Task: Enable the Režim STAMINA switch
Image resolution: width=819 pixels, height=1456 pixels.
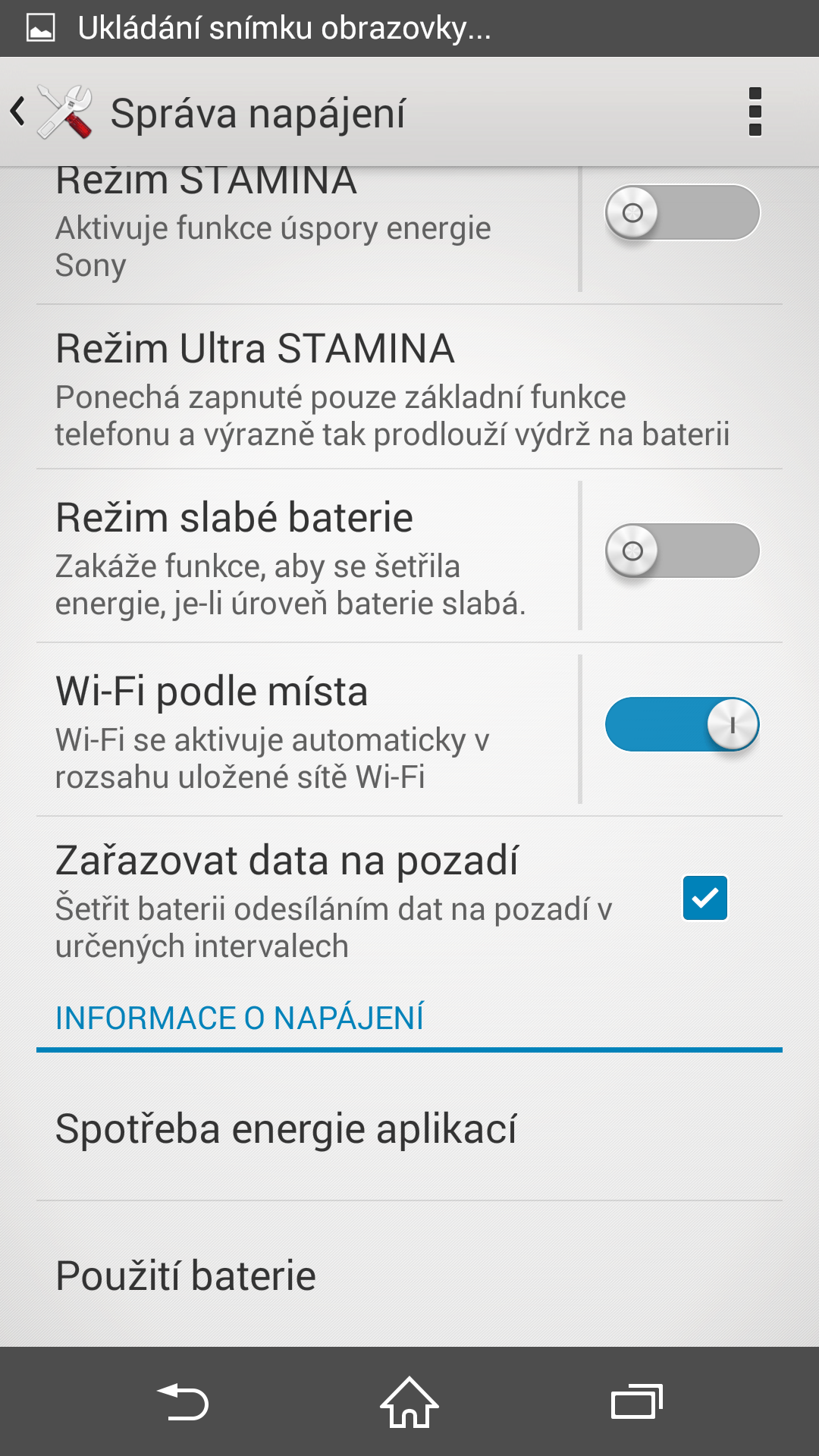Action: [x=682, y=212]
